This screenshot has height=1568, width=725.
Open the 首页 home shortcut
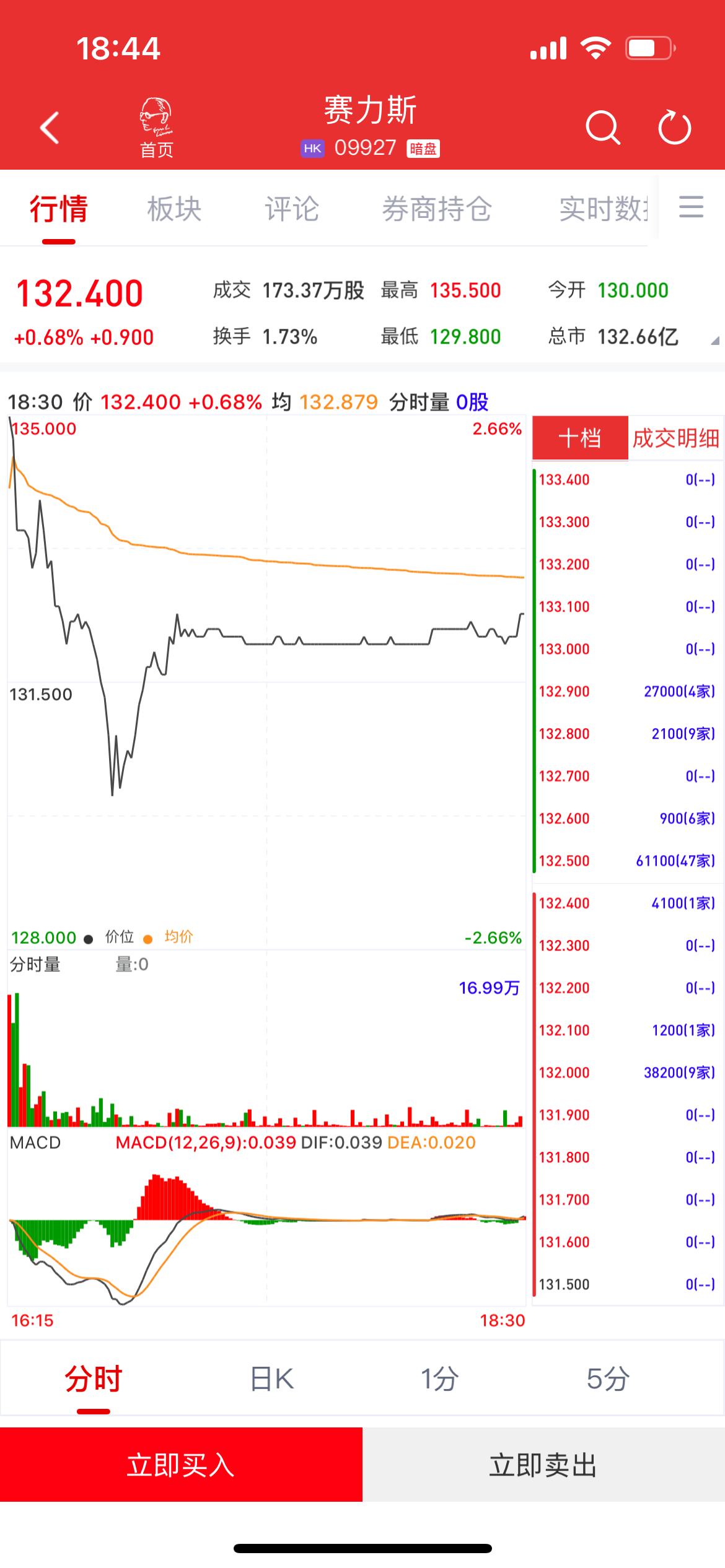(156, 128)
